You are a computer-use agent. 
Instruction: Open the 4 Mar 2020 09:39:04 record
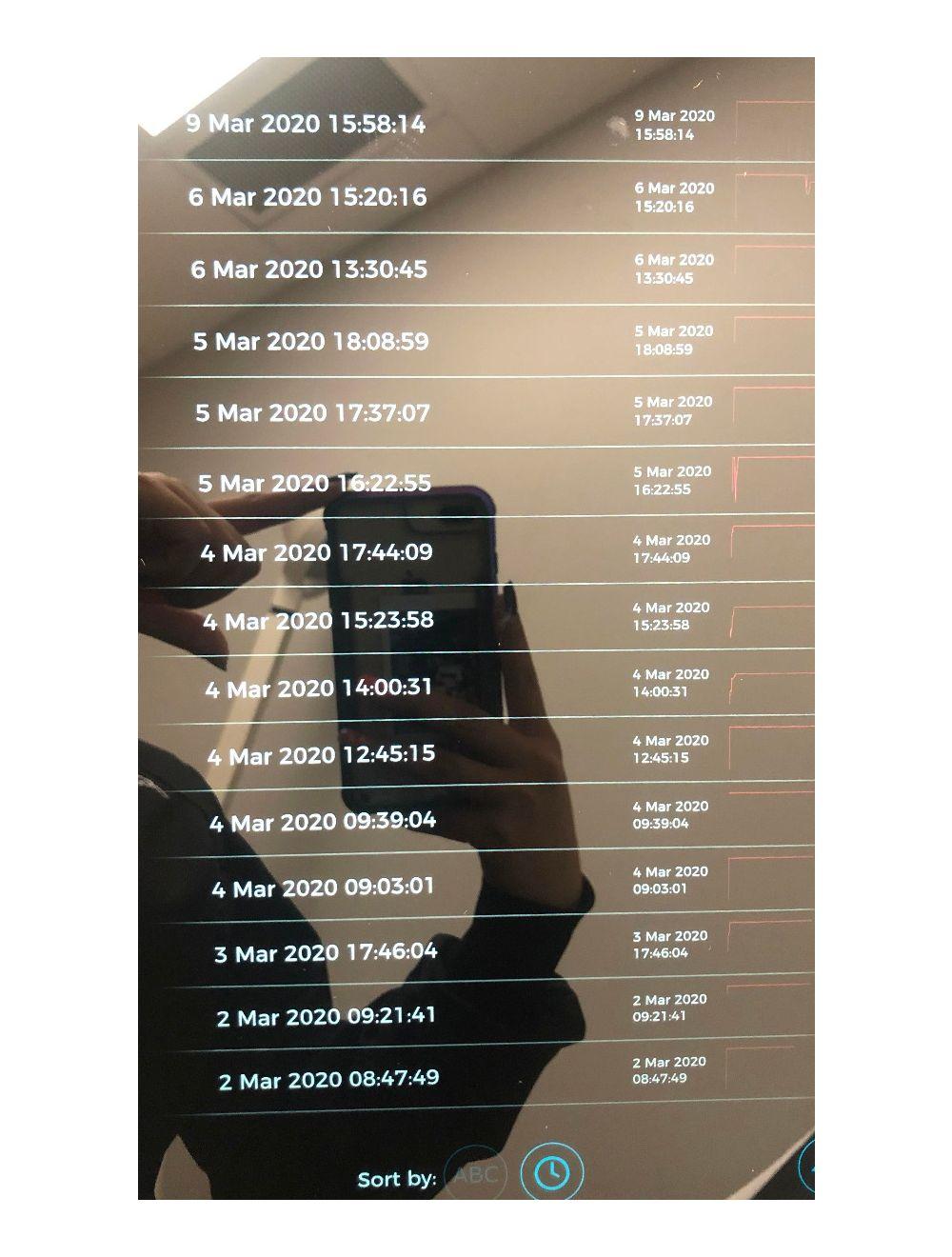(x=324, y=822)
